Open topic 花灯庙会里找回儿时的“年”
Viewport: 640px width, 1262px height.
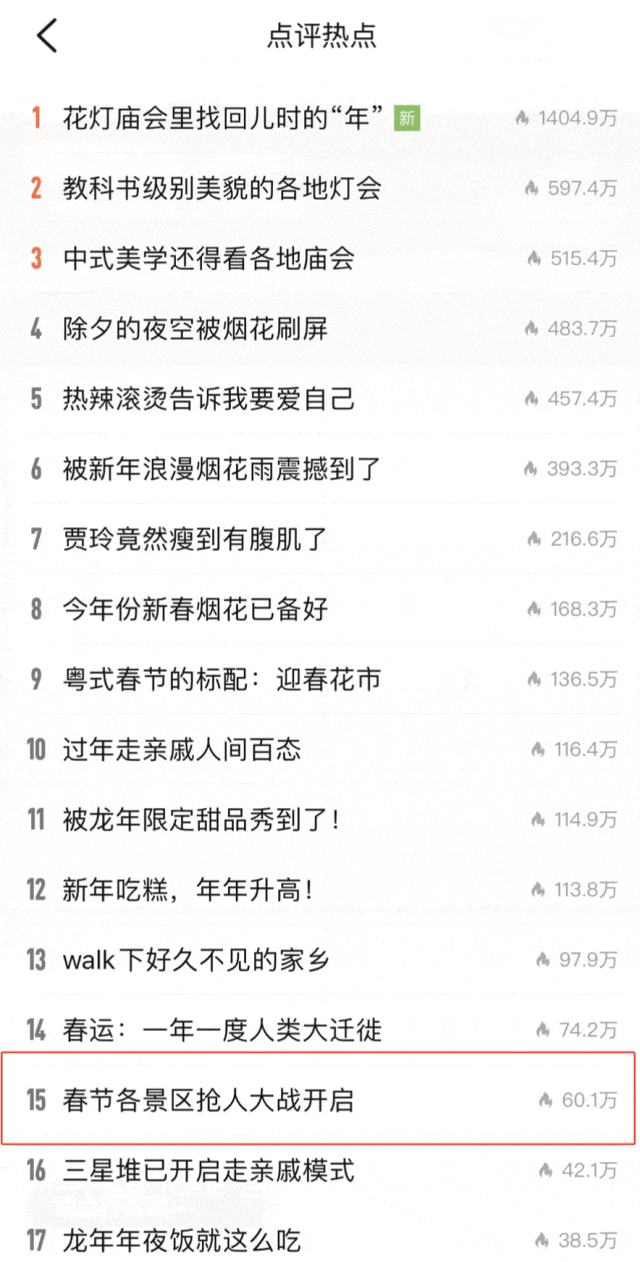[x=224, y=118]
